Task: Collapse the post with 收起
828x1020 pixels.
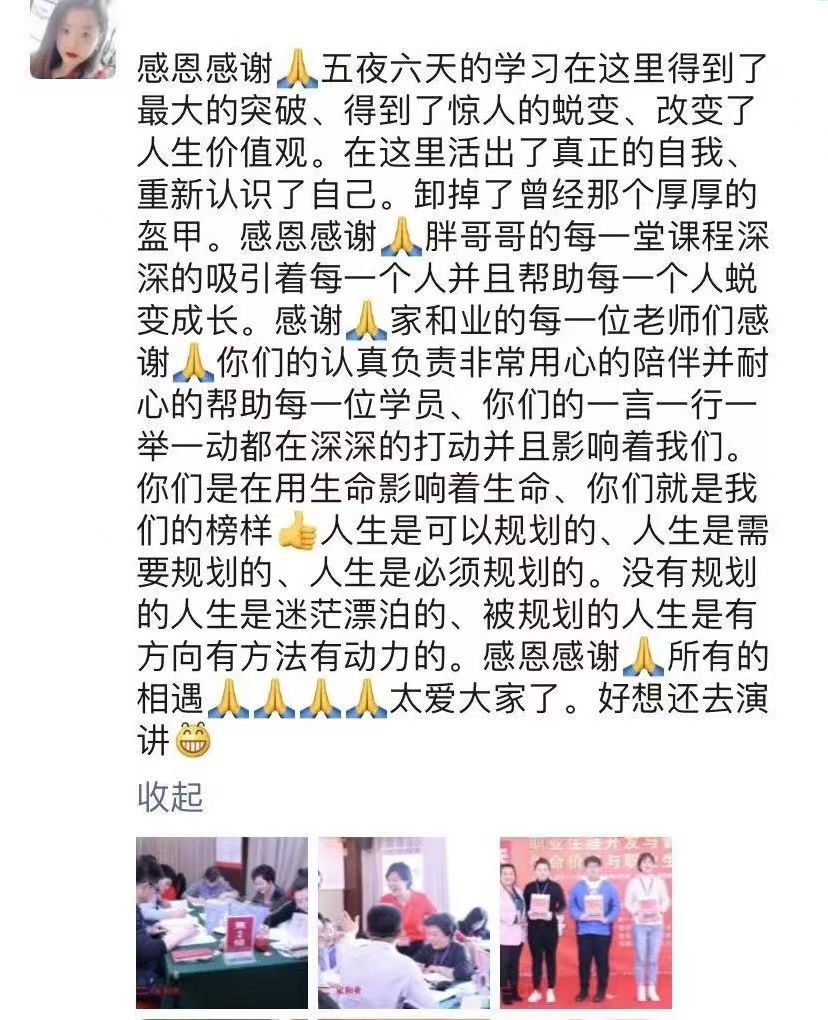Action: 169,797
